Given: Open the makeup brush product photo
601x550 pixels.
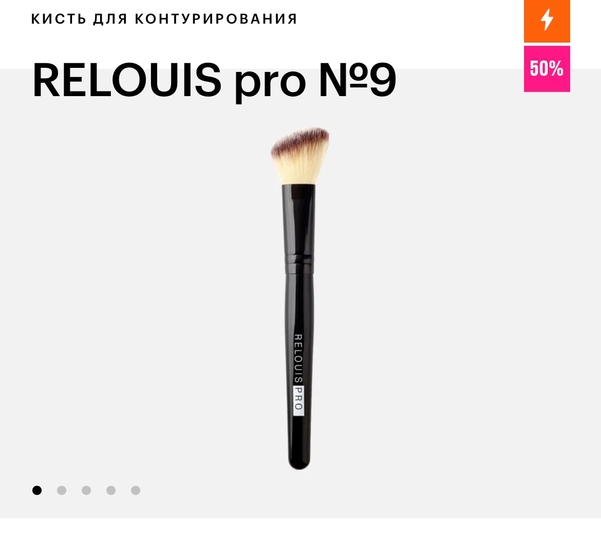Looking at the screenshot, I should (x=296, y=300).
